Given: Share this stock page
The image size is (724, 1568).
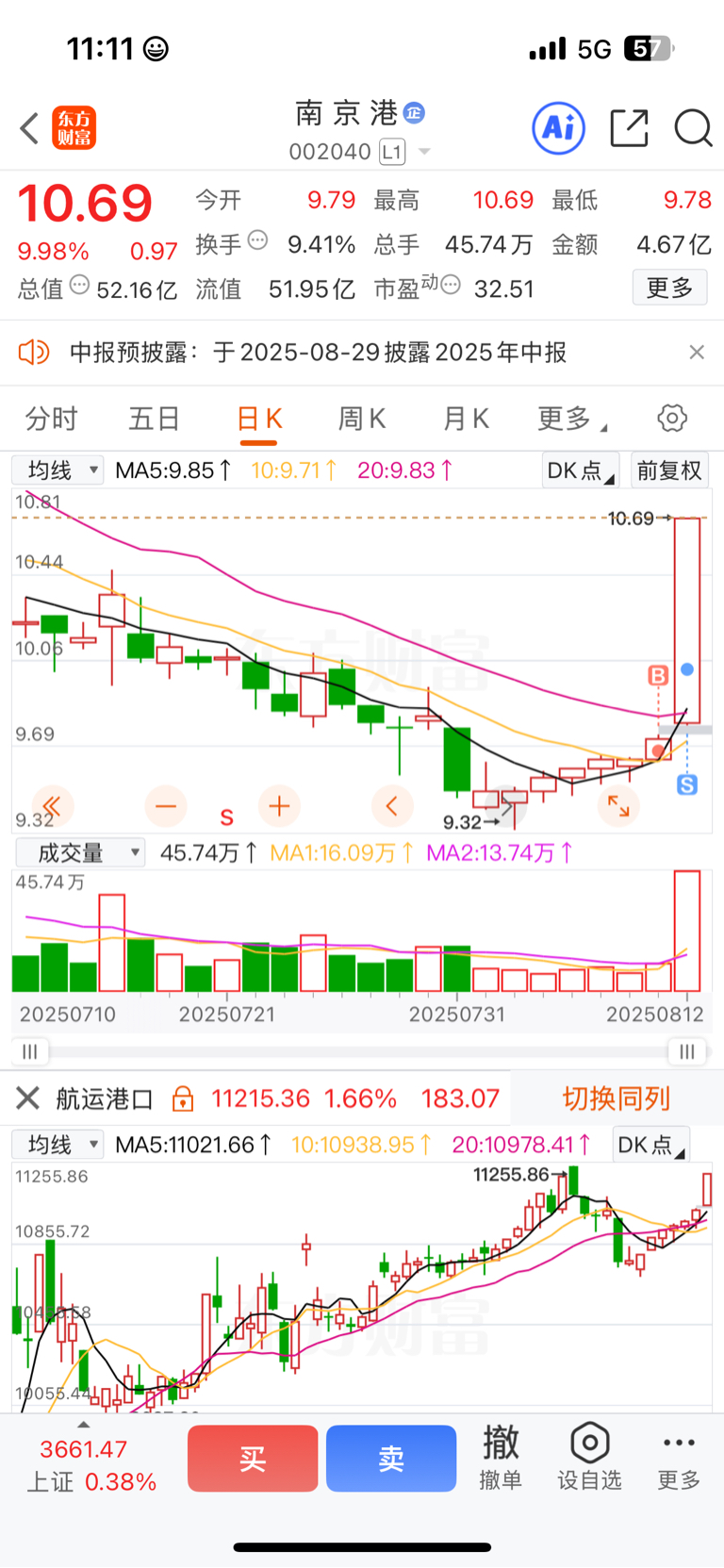Looking at the screenshot, I should click(x=629, y=128).
